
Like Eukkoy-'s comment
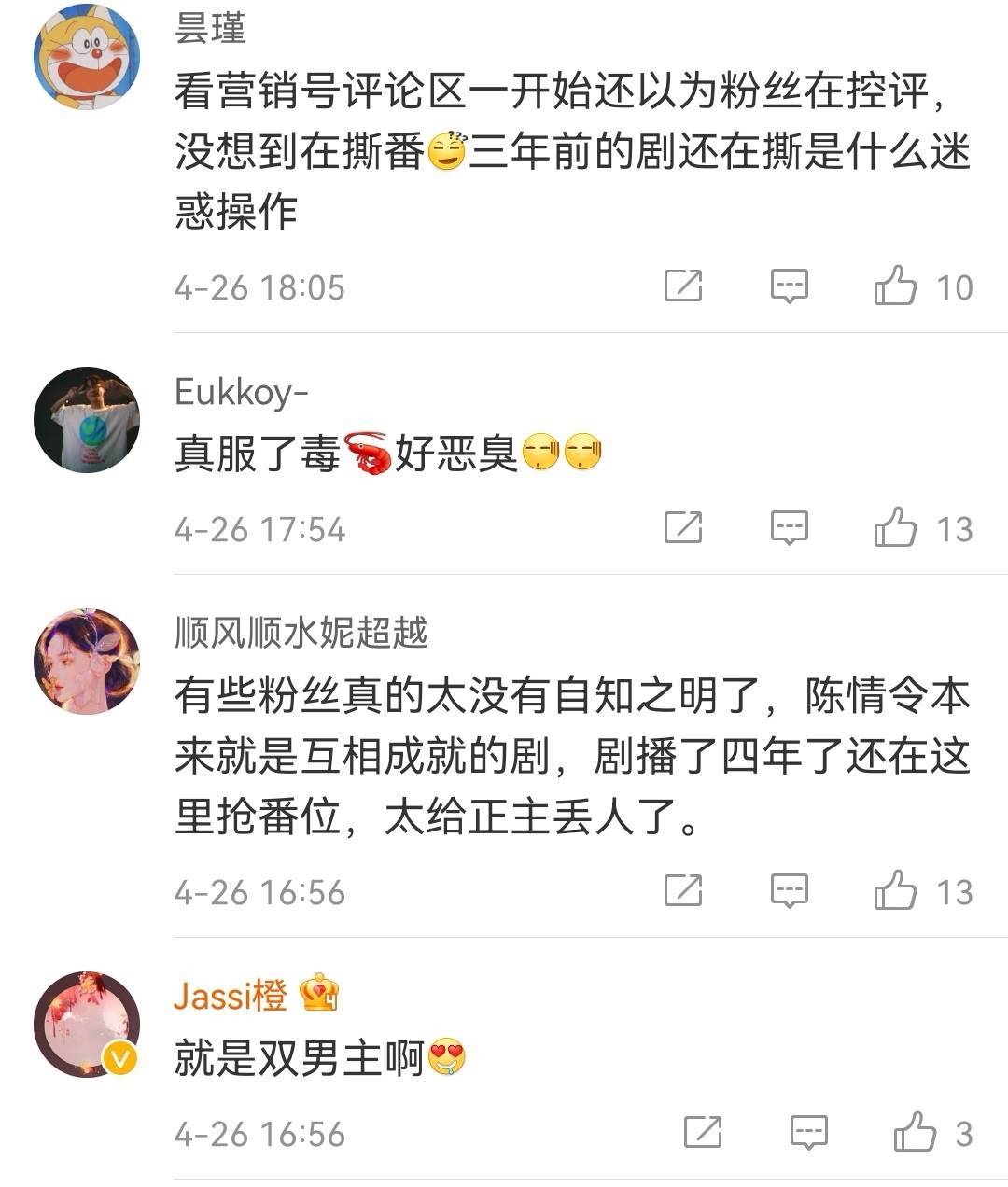[895, 528]
